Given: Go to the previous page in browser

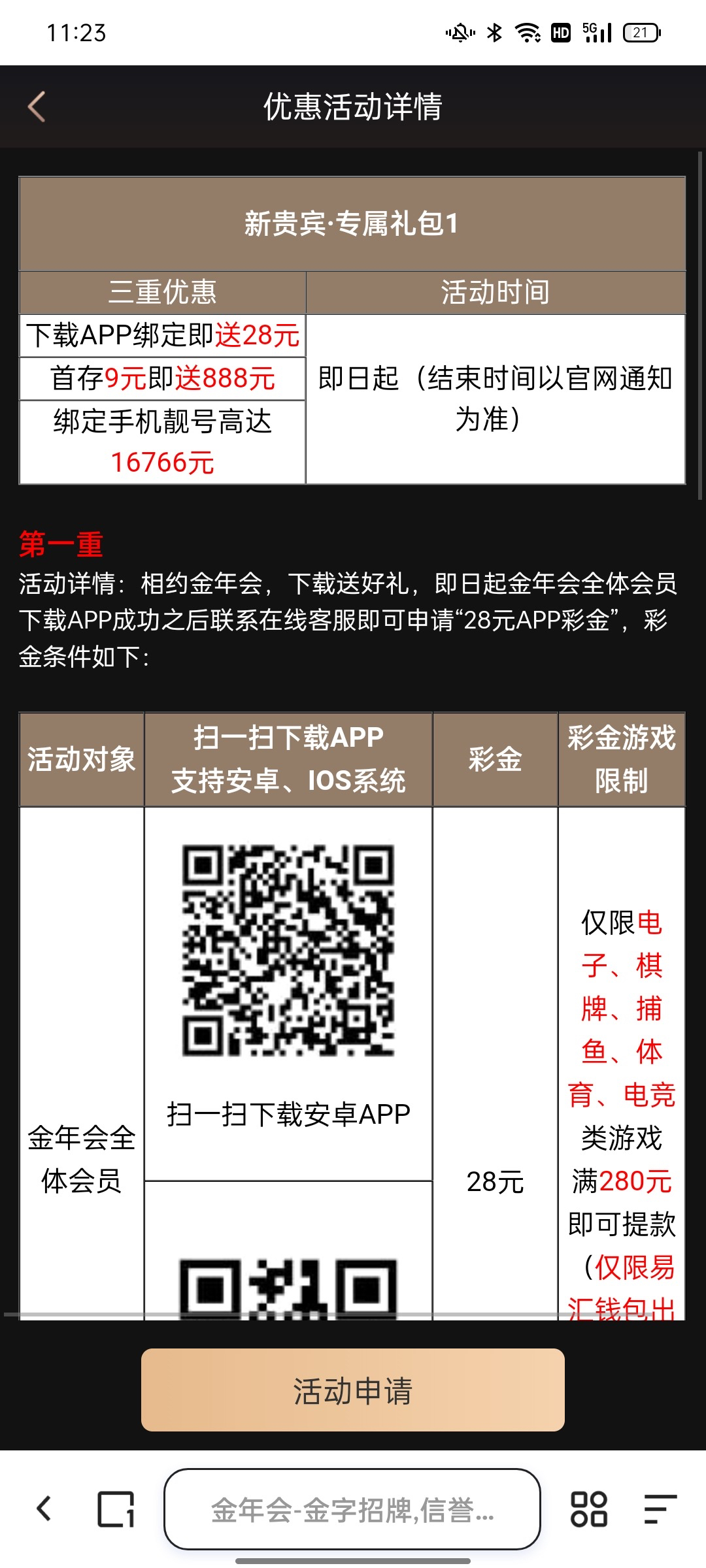Looking at the screenshot, I should pos(44,1509).
